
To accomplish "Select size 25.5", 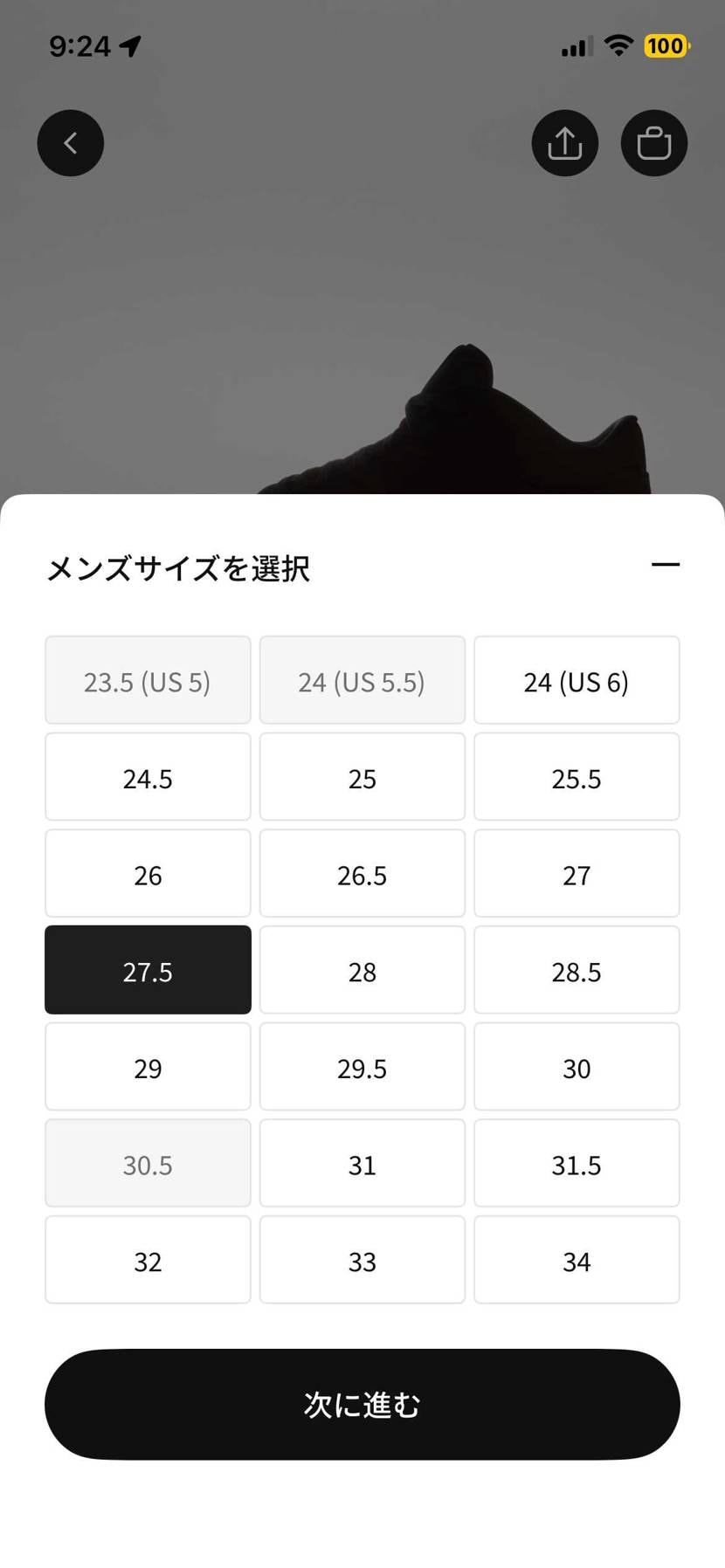I will coord(577,777).
